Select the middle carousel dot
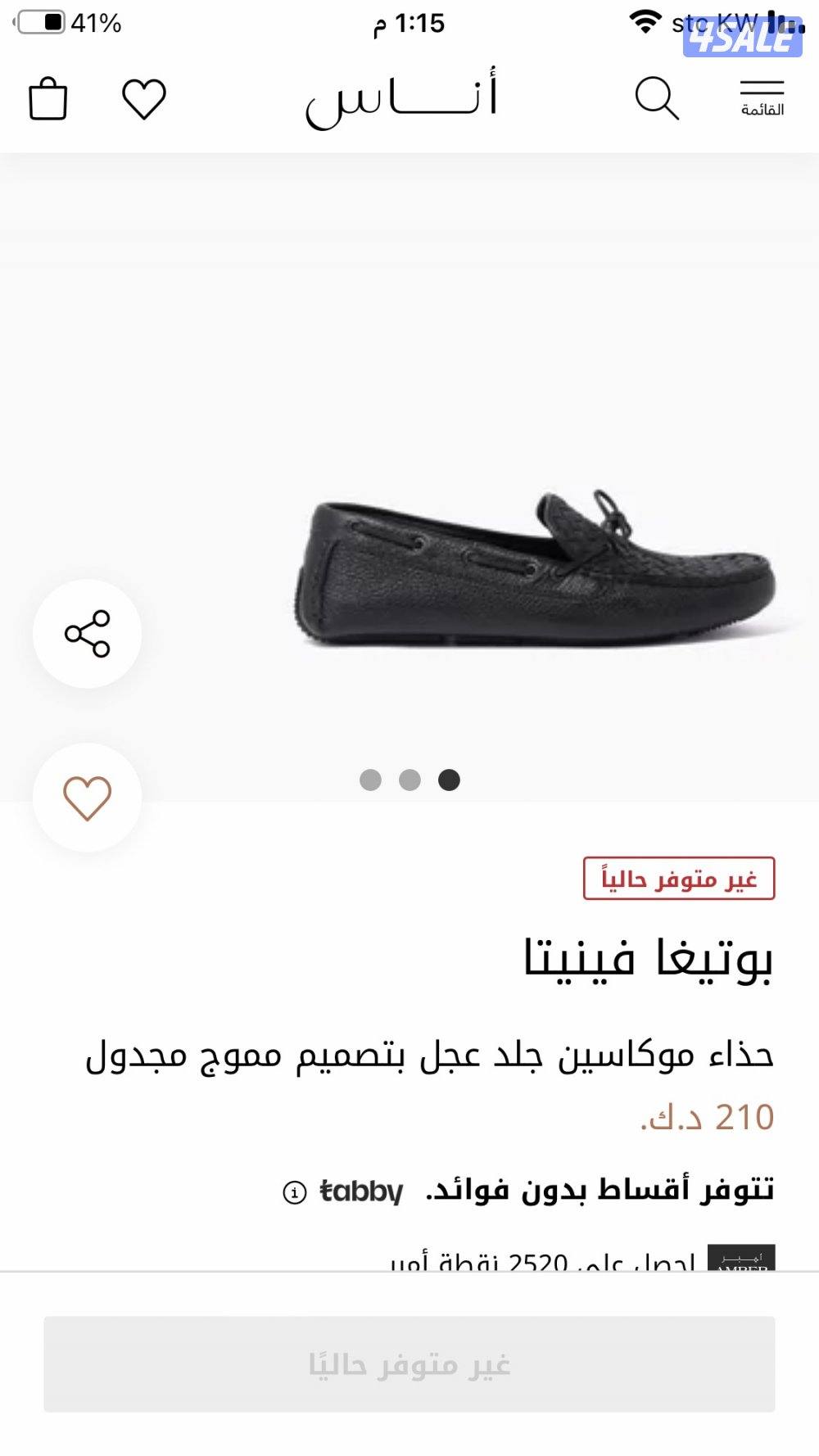The height and width of the screenshot is (1456, 819). tap(409, 779)
